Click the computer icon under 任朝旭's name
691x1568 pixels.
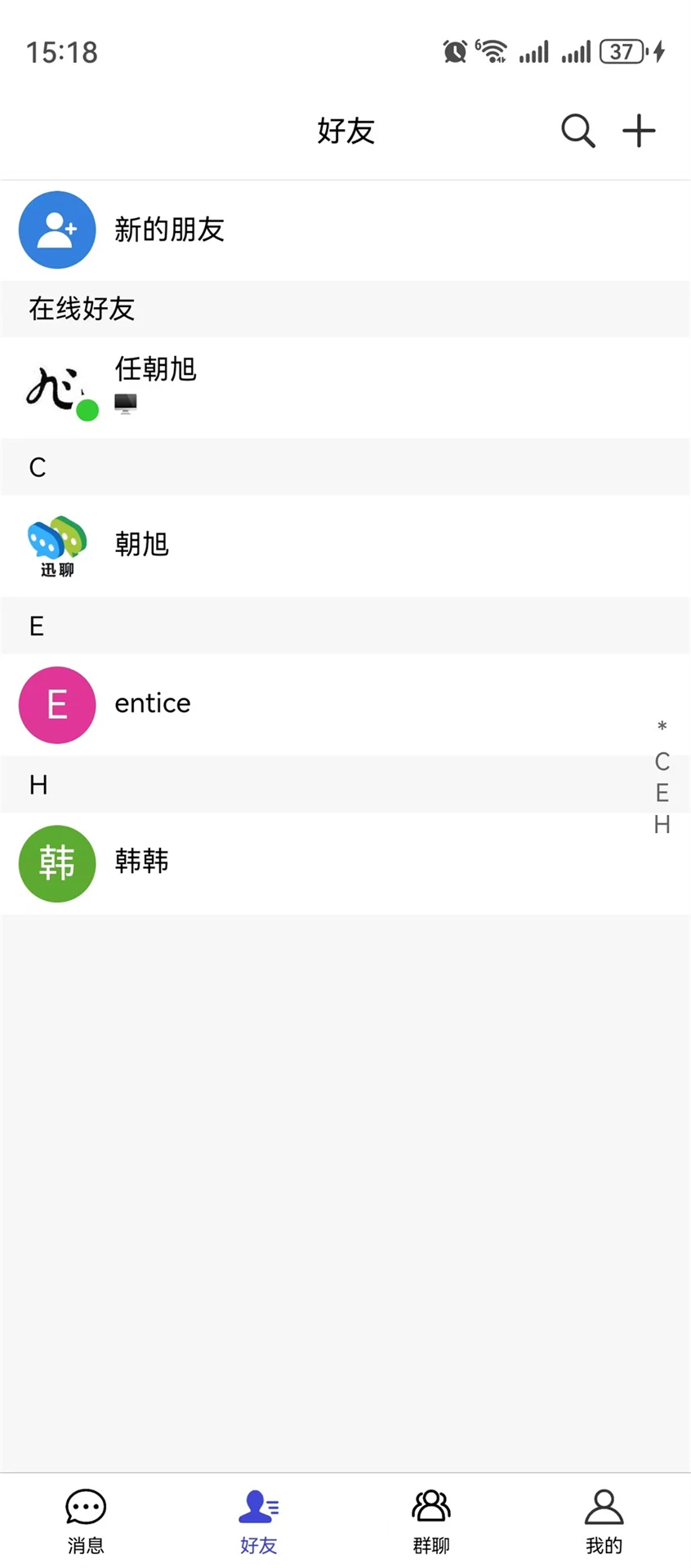(125, 403)
